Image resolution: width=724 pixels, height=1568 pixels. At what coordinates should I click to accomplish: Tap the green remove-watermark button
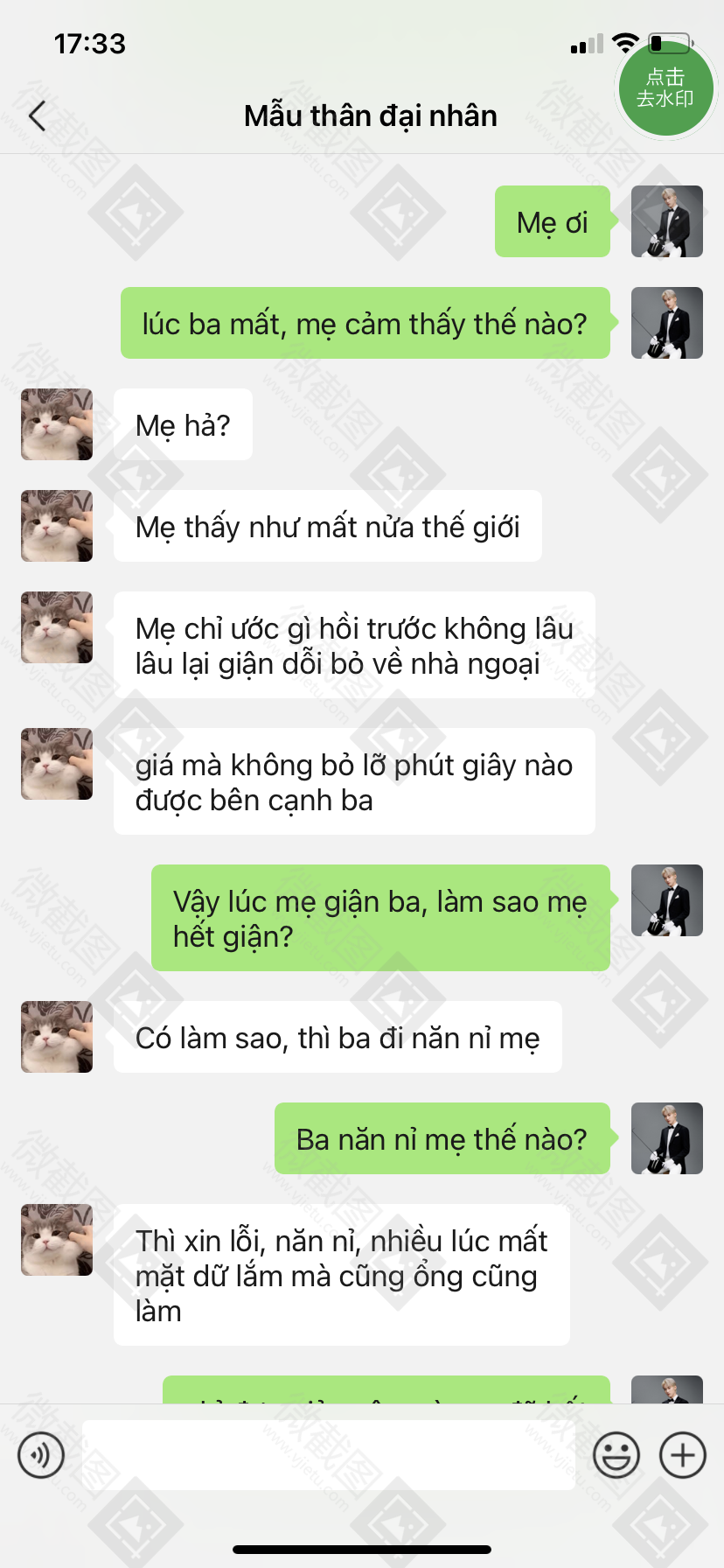click(665, 87)
